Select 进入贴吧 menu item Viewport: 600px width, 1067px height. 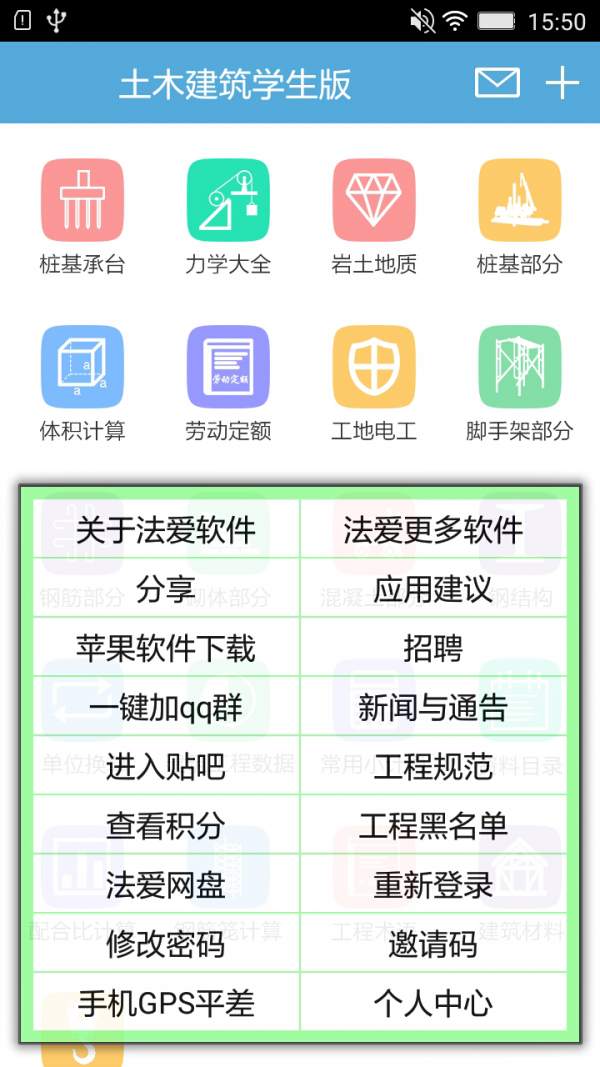click(166, 766)
